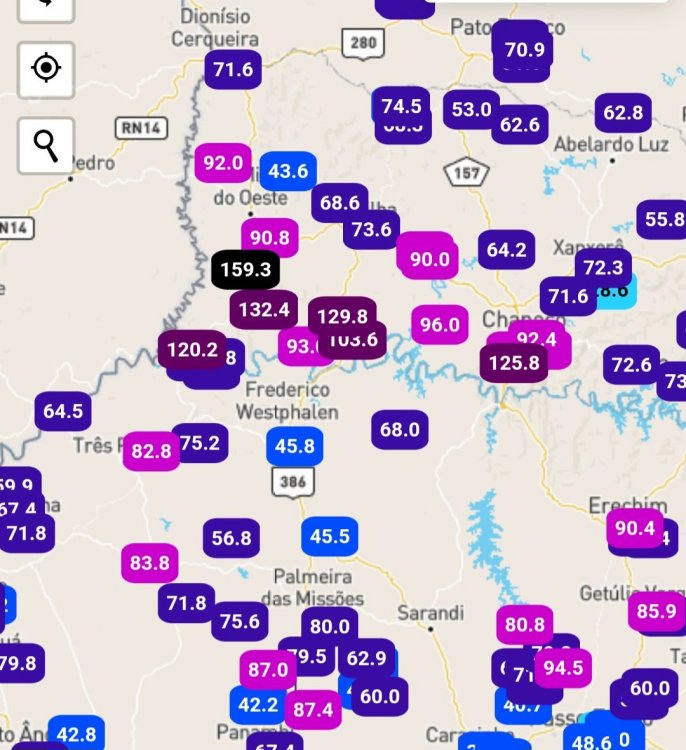The width and height of the screenshot is (686, 750).
Task: Tap the 125.8 marker near Chapecó
Action: coord(514,363)
